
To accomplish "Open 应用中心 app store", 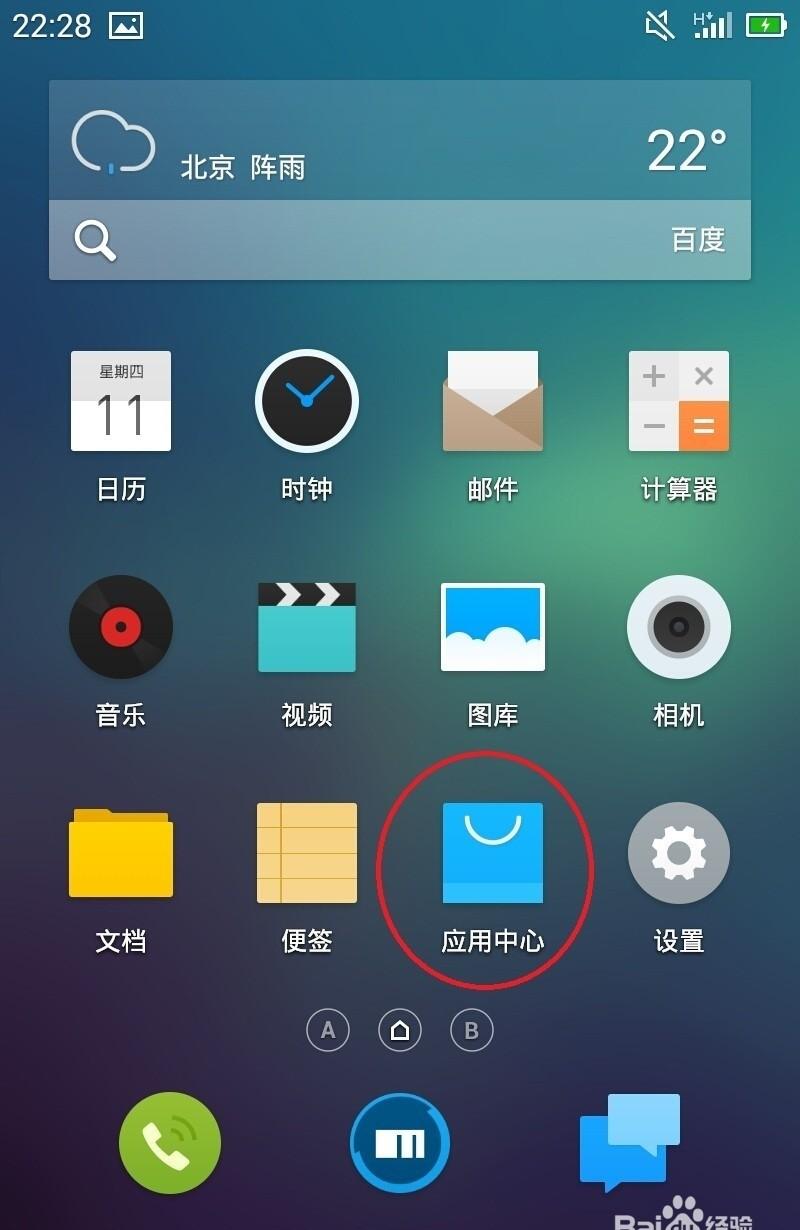I will point(493,853).
